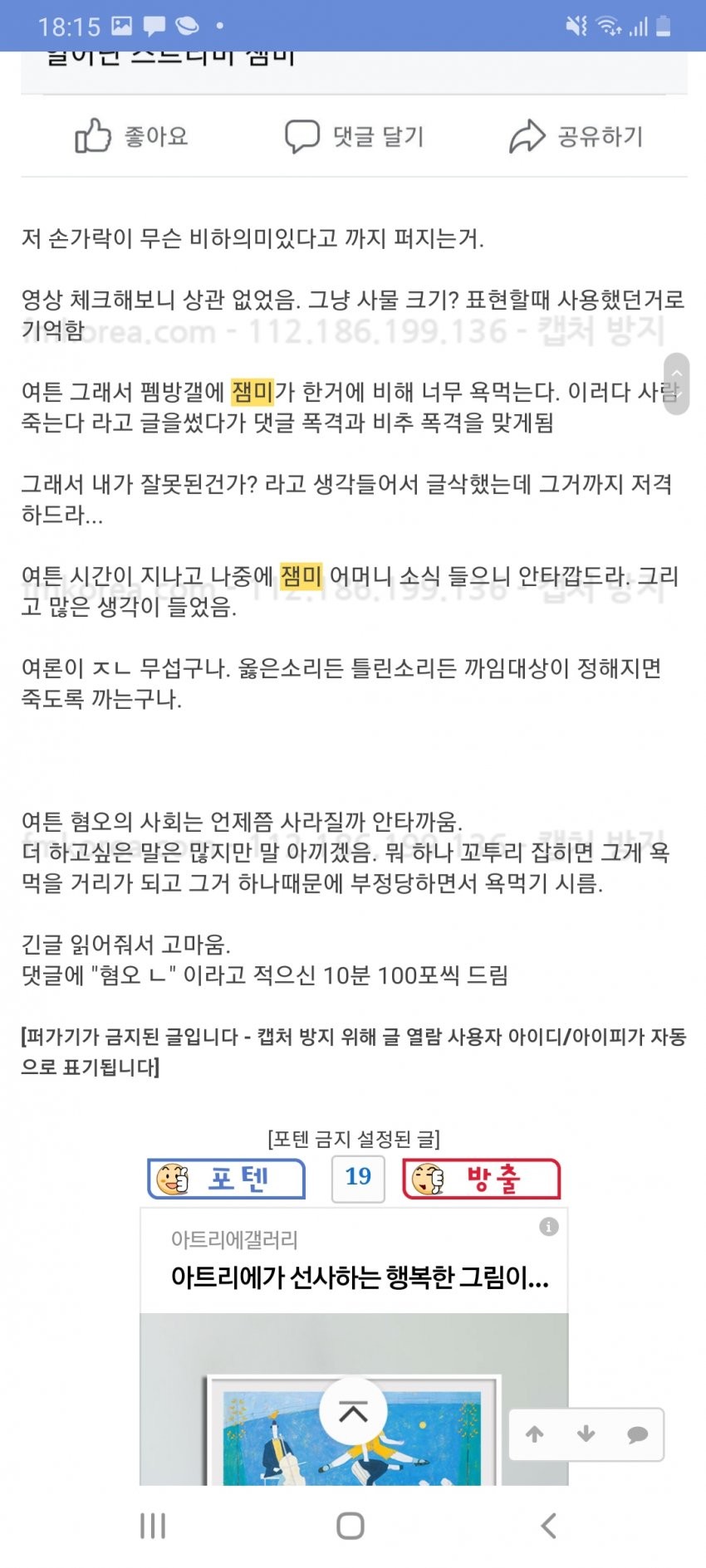This screenshot has width=706, height=1568.
Task: Tap the ad info icon
Action: pos(549,1227)
